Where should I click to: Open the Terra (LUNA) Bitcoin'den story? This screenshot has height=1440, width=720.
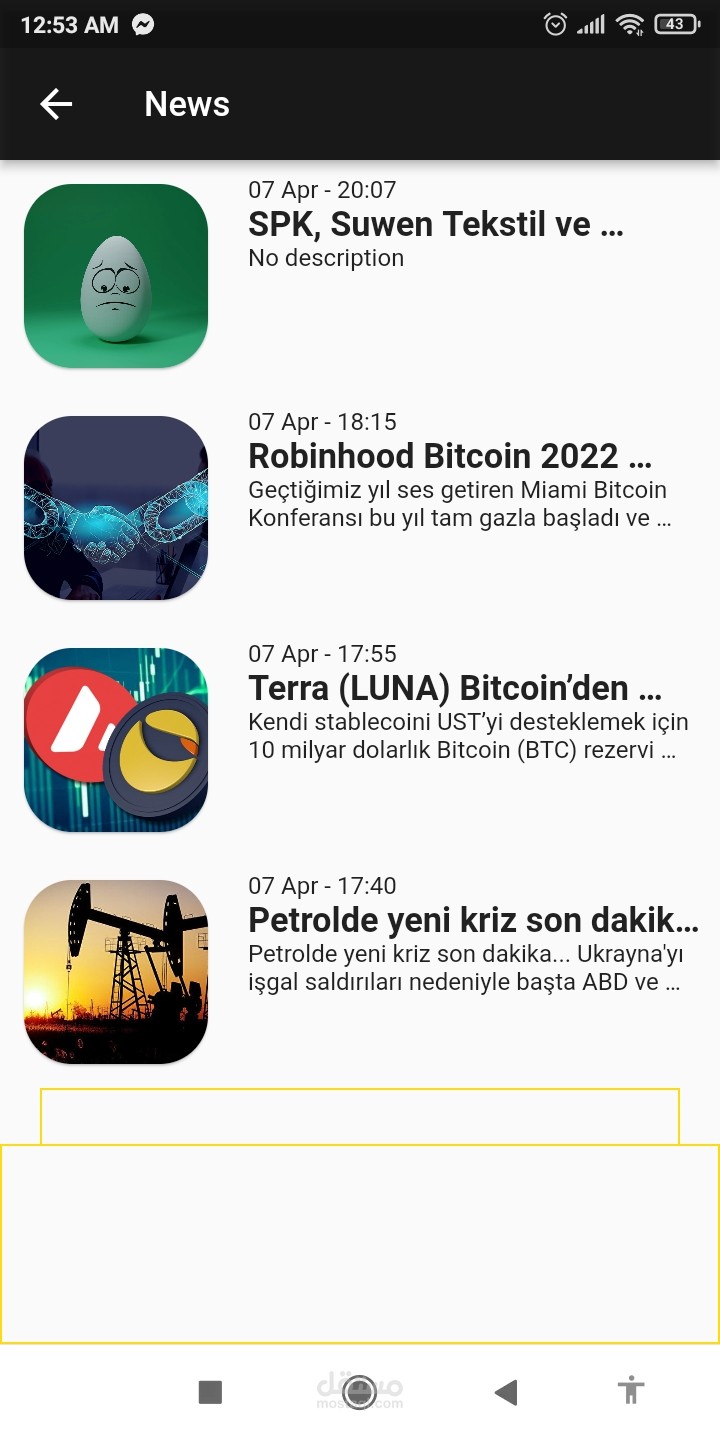tap(455, 689)
